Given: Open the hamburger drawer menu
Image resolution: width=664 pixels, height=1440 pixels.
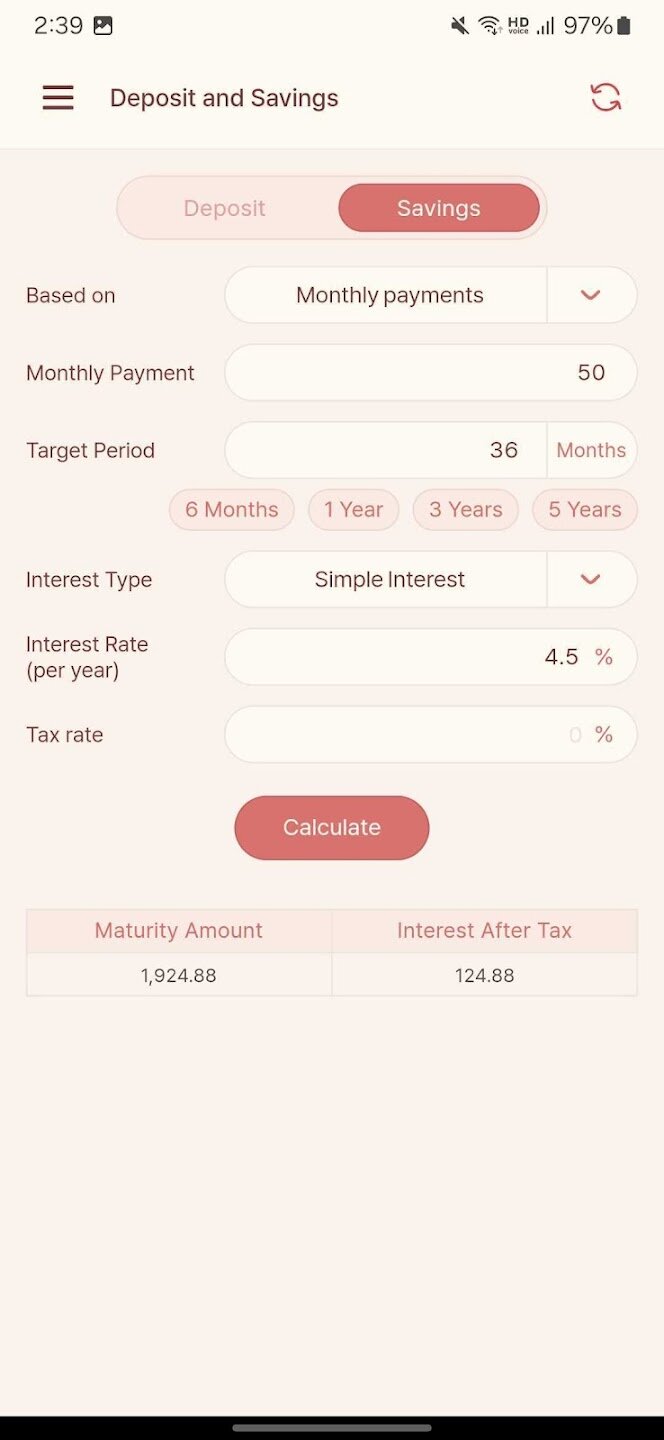Looking at the screenshot, I should point(58,98).
